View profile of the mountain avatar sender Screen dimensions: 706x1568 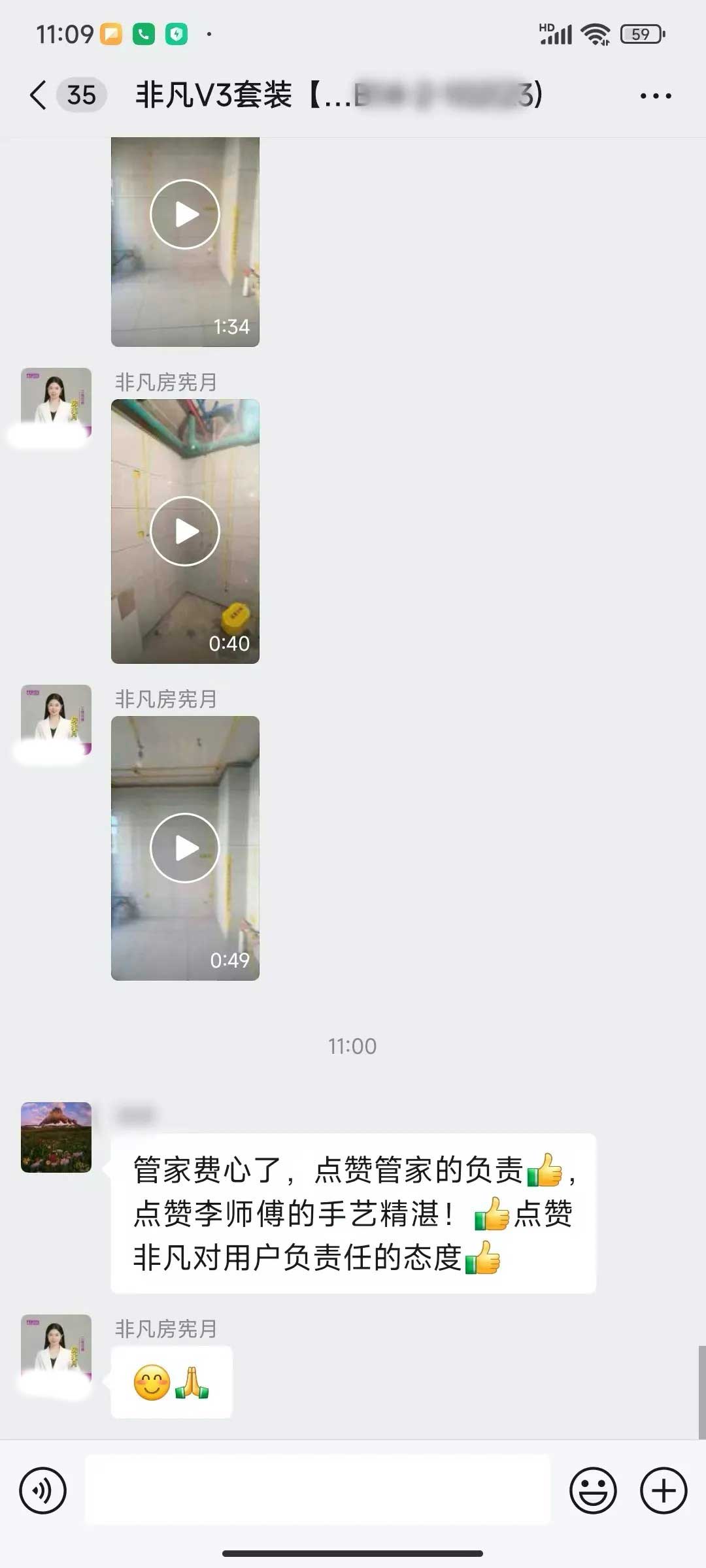point(56,1137)
